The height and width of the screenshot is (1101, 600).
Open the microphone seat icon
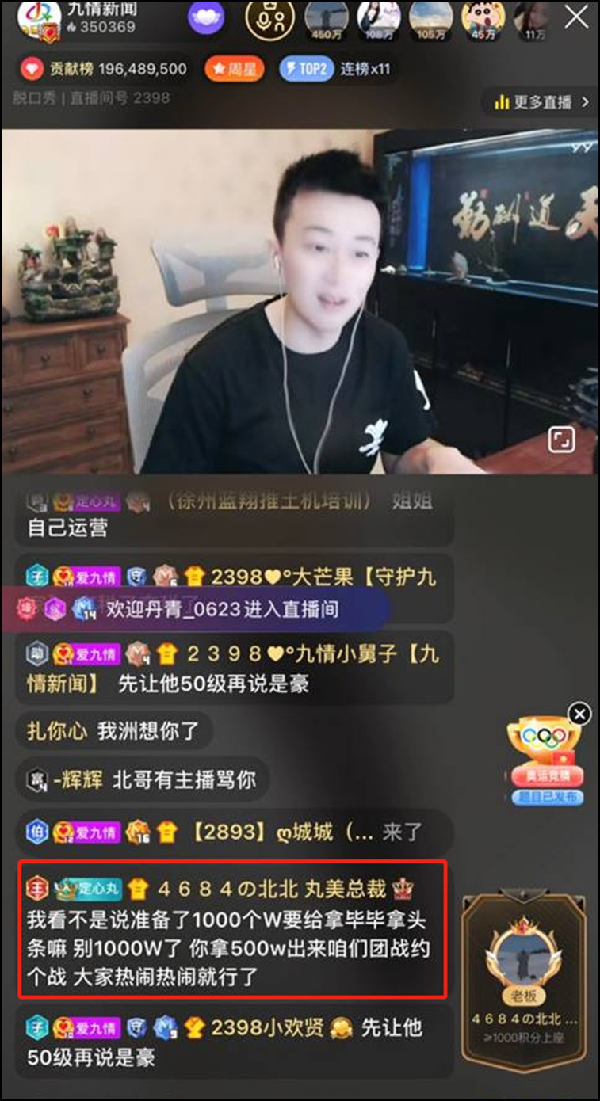click(267, 18)
